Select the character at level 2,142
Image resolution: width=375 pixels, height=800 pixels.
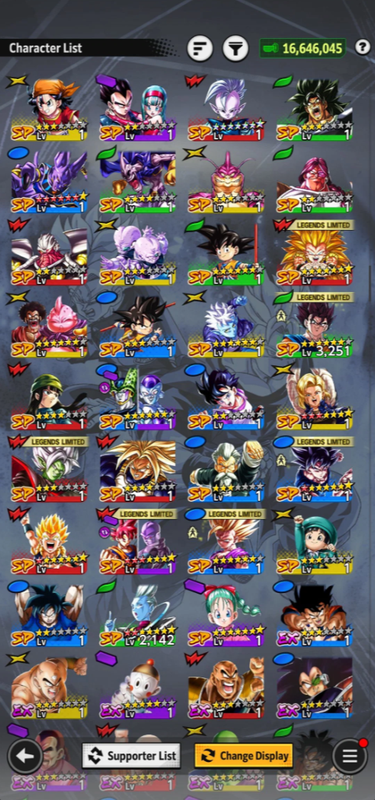coord(138,616)
